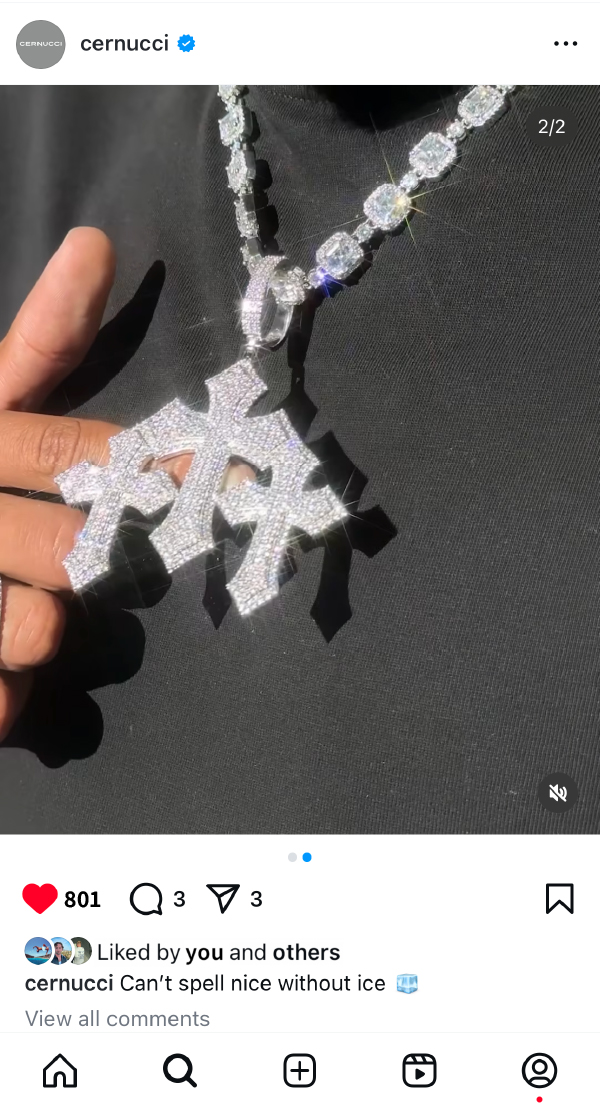Screen dimensions: 600x1120
Task: Open your Profile tab
Action: coord(539,1071)
